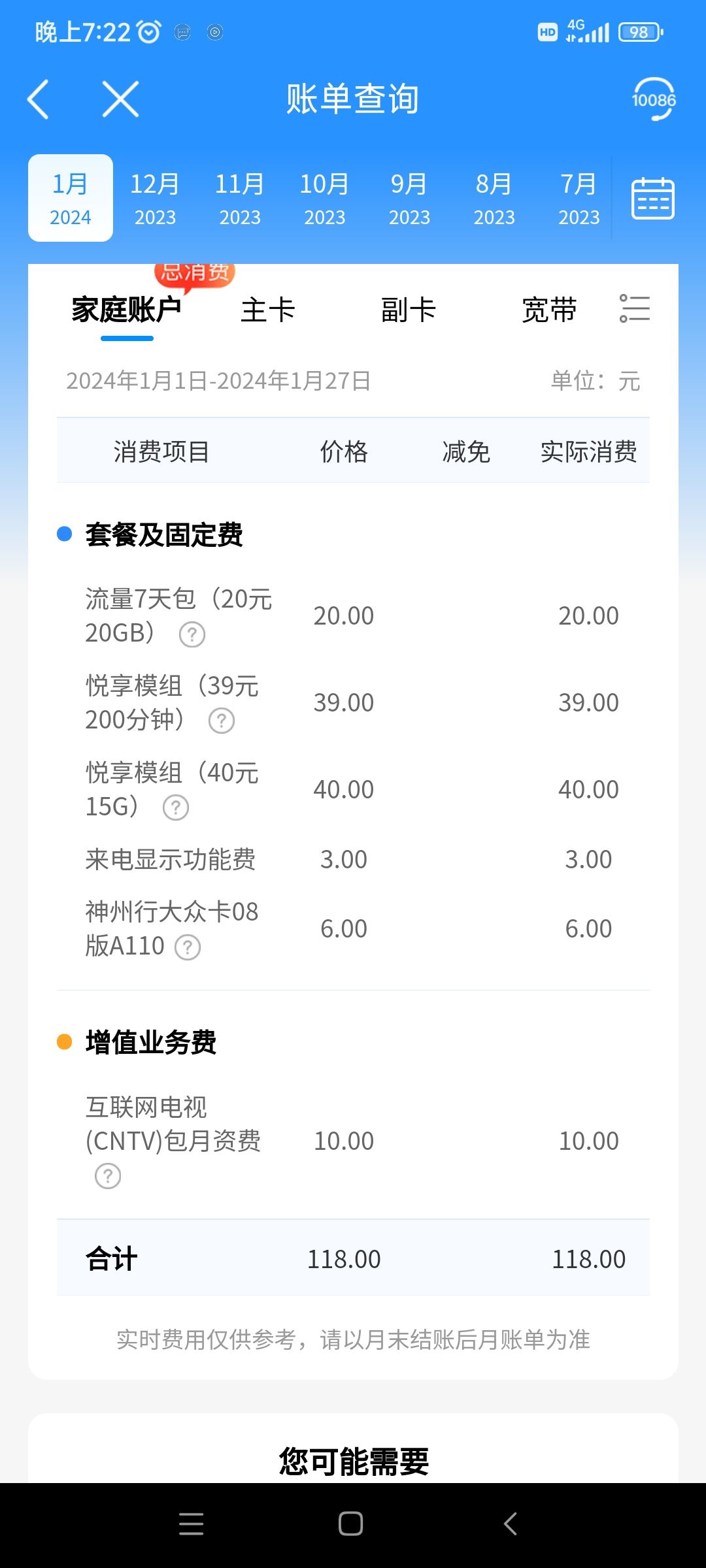
Task: Switch to the 副卡 tab
Action: tap(409, 310)
